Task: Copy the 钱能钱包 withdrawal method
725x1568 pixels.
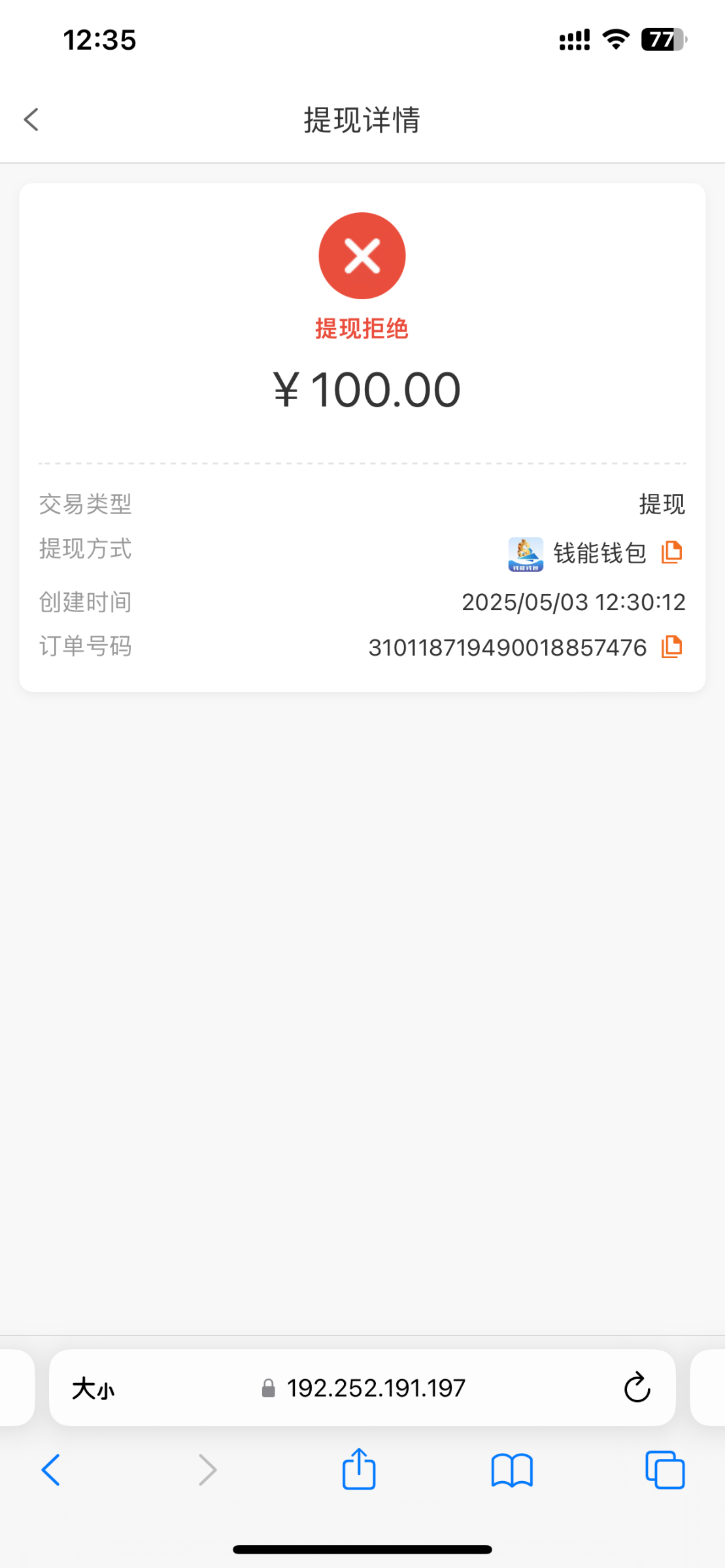Action: click(x=671, y=553)
